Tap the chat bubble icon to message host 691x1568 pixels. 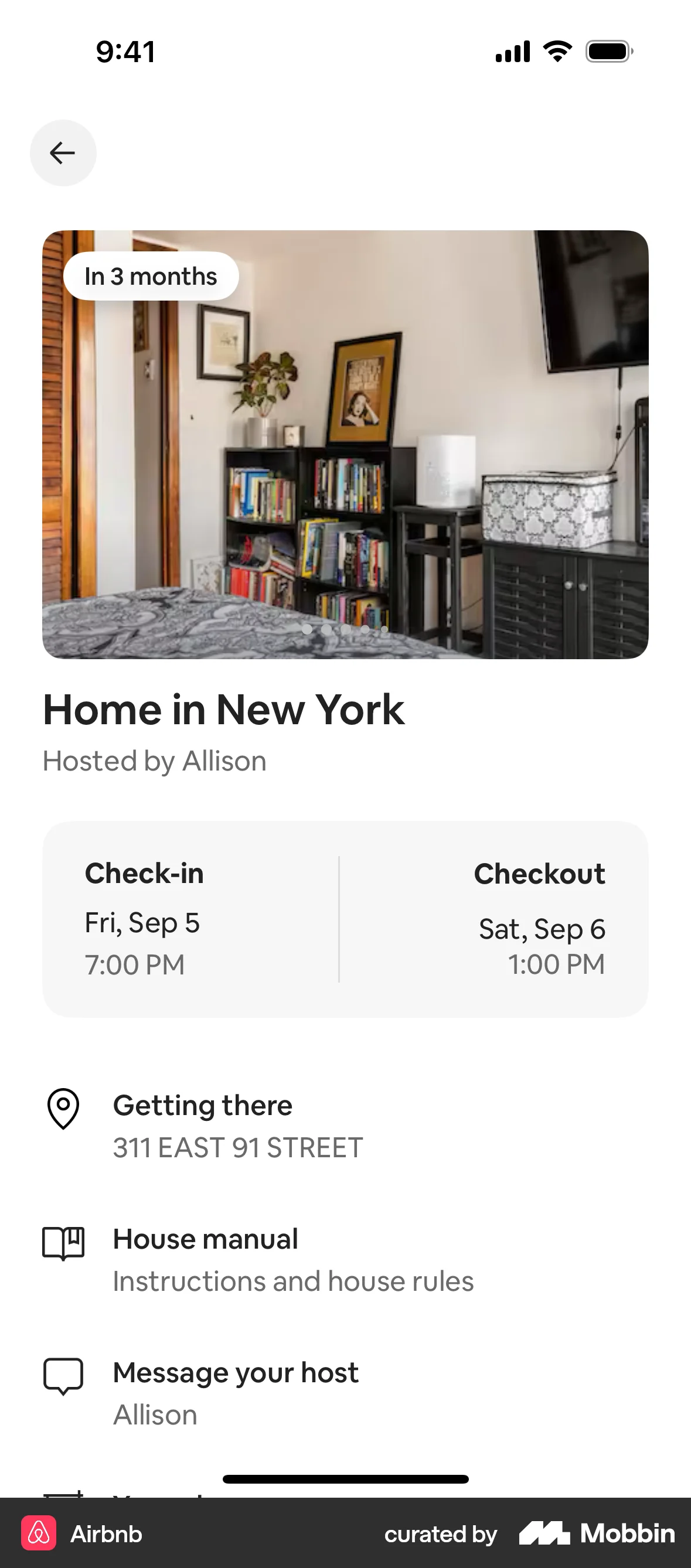click(x=63, y=1373)
